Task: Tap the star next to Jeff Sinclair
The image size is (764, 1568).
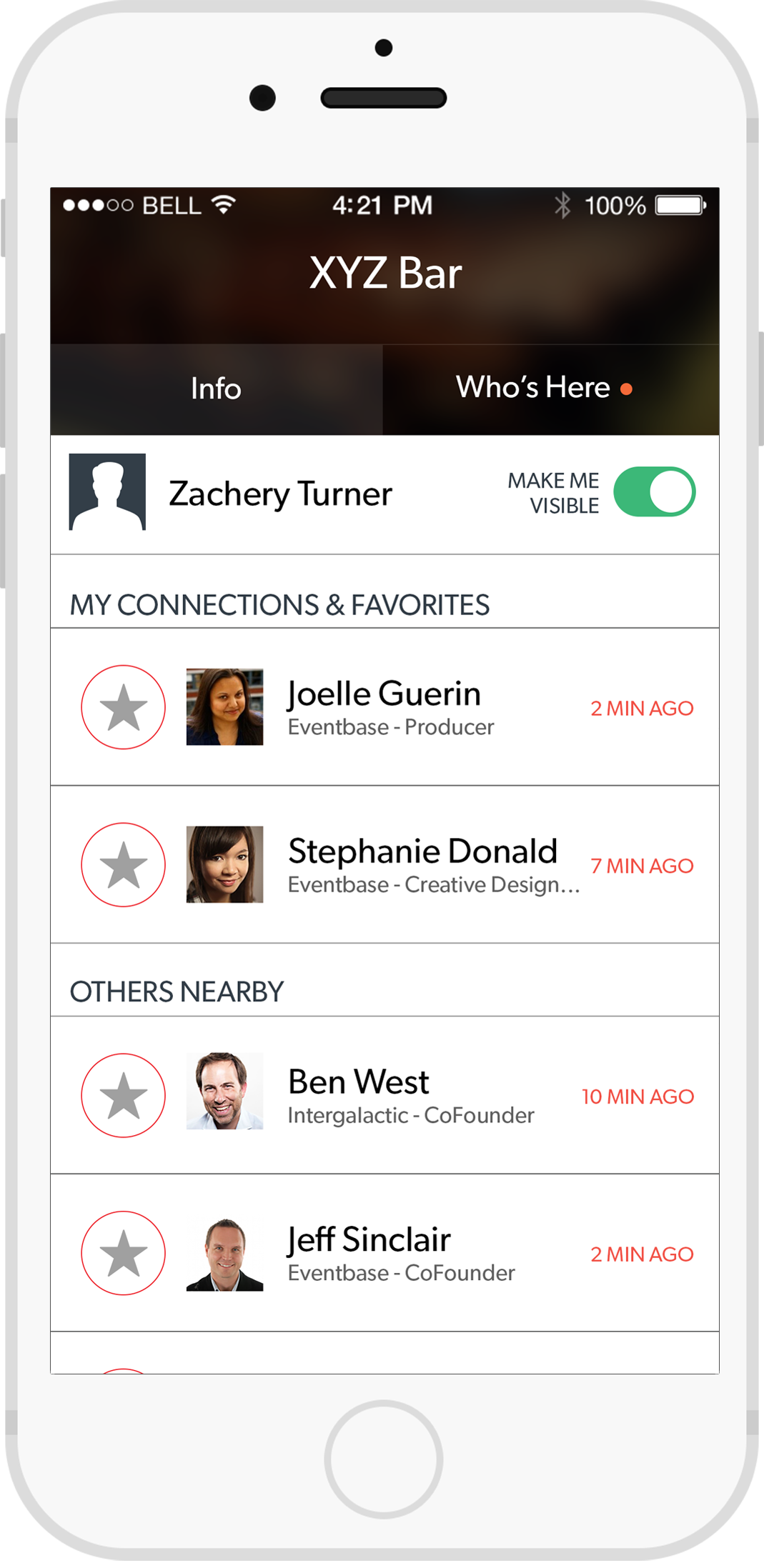Action: click(x=123, y=1253)
